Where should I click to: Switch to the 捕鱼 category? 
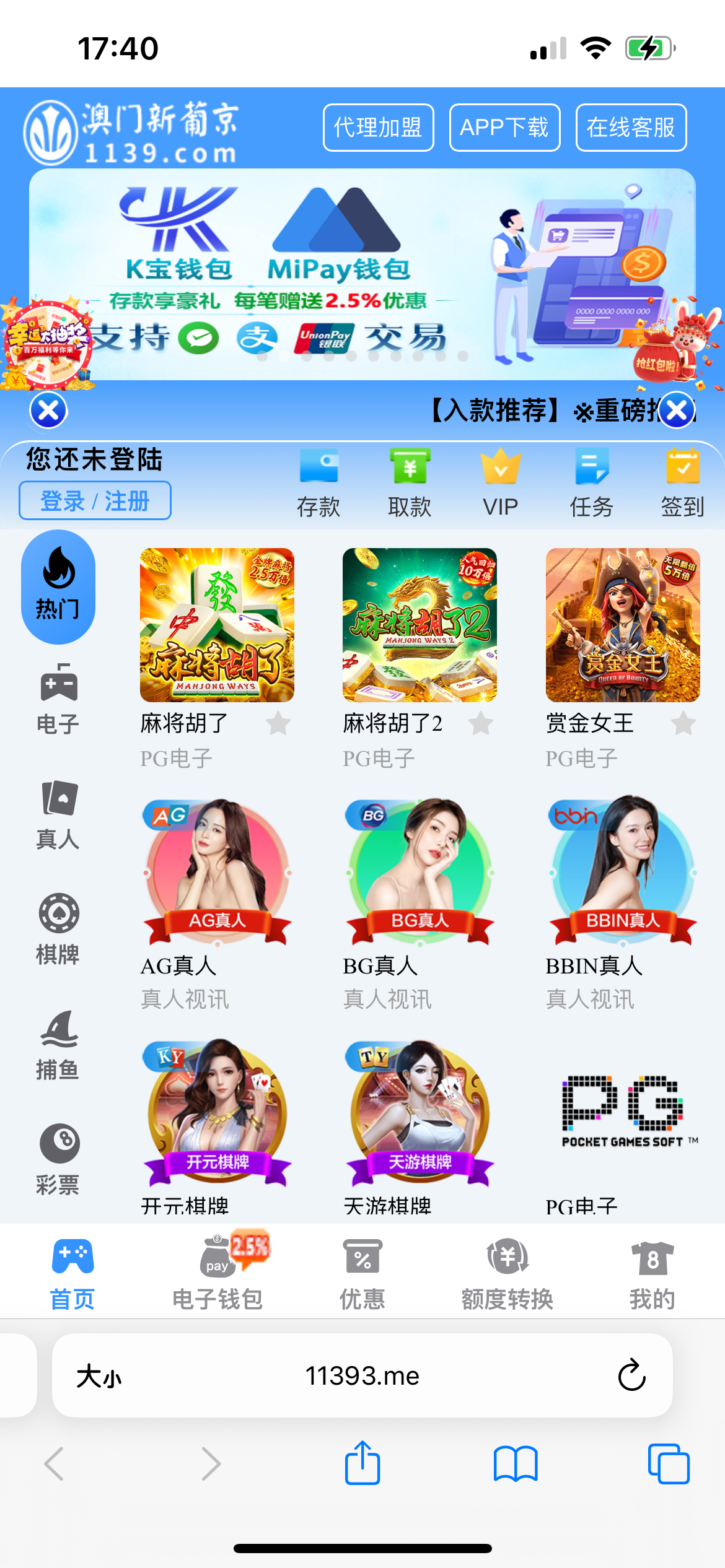click(58, 1045)
